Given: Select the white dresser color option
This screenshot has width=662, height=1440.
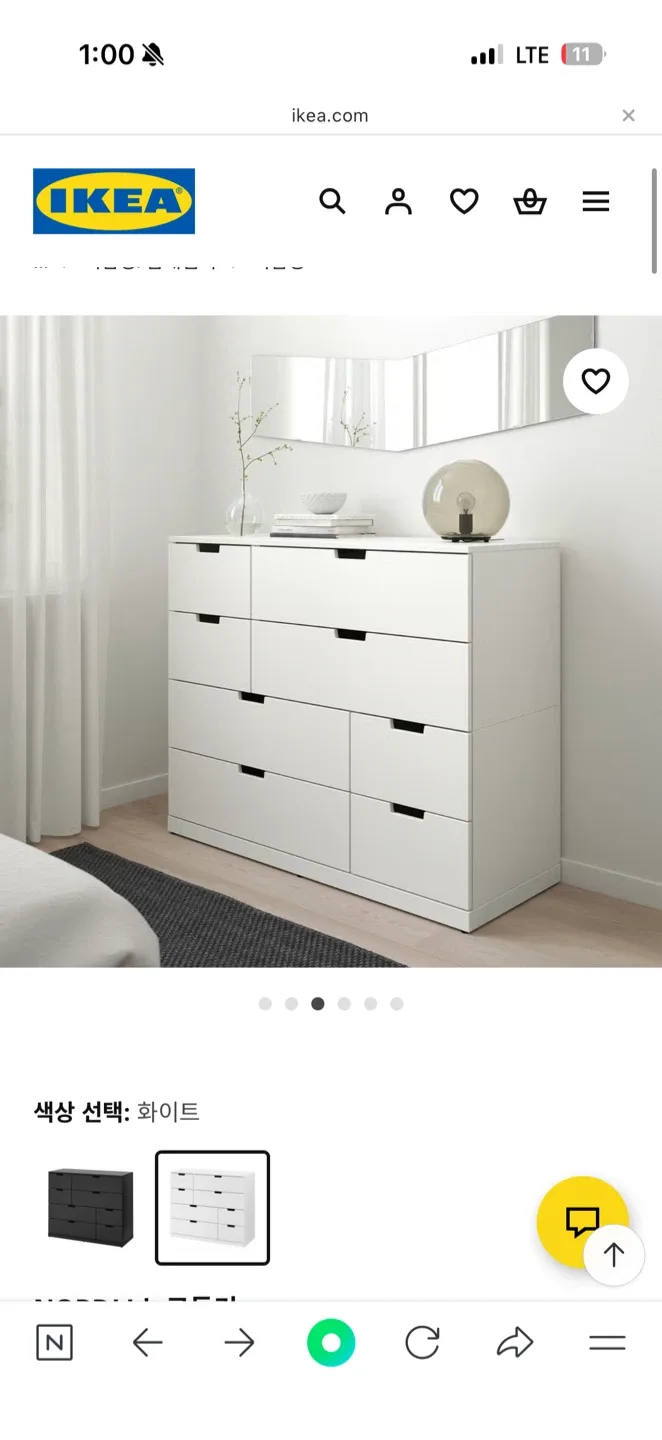Looking at the screenshot, I should pos(212,1208).
